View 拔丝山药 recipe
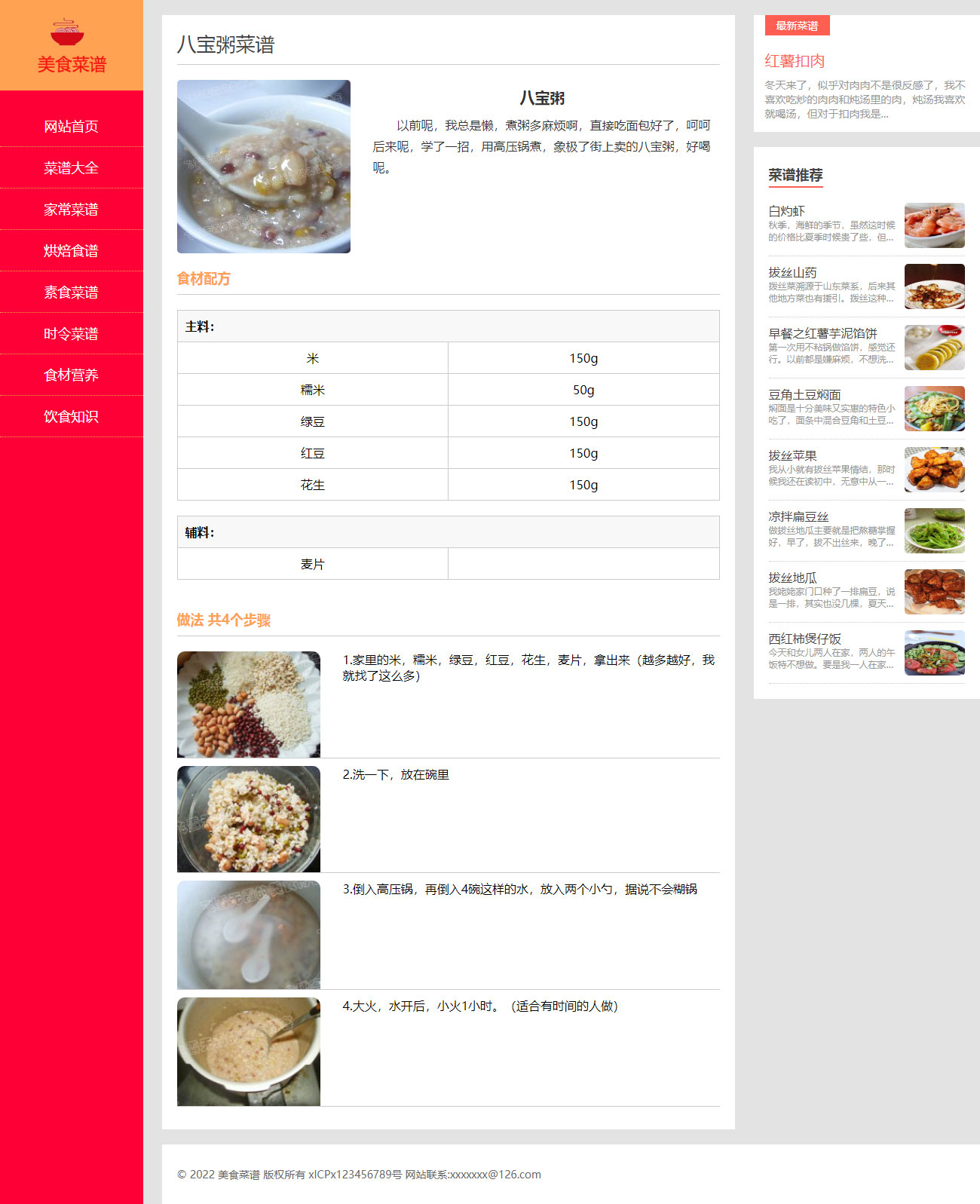This screenshot has width=980, height=1204. click(x=792, y=272)
